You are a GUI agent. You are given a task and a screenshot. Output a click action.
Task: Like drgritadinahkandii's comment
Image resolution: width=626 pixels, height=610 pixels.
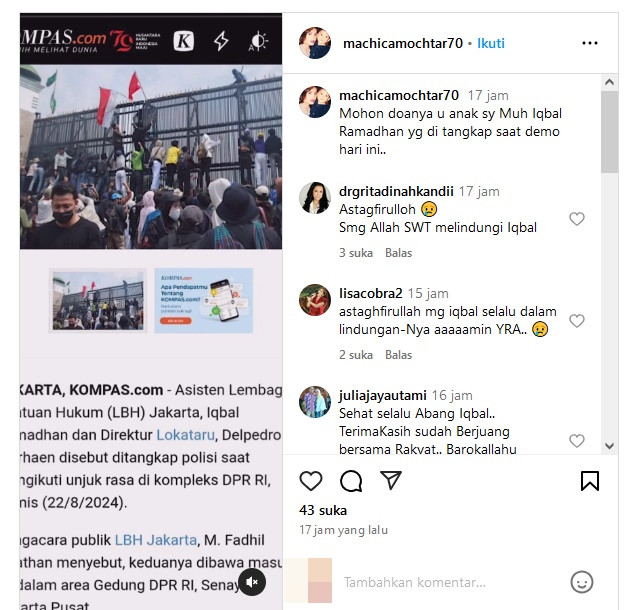576,219
